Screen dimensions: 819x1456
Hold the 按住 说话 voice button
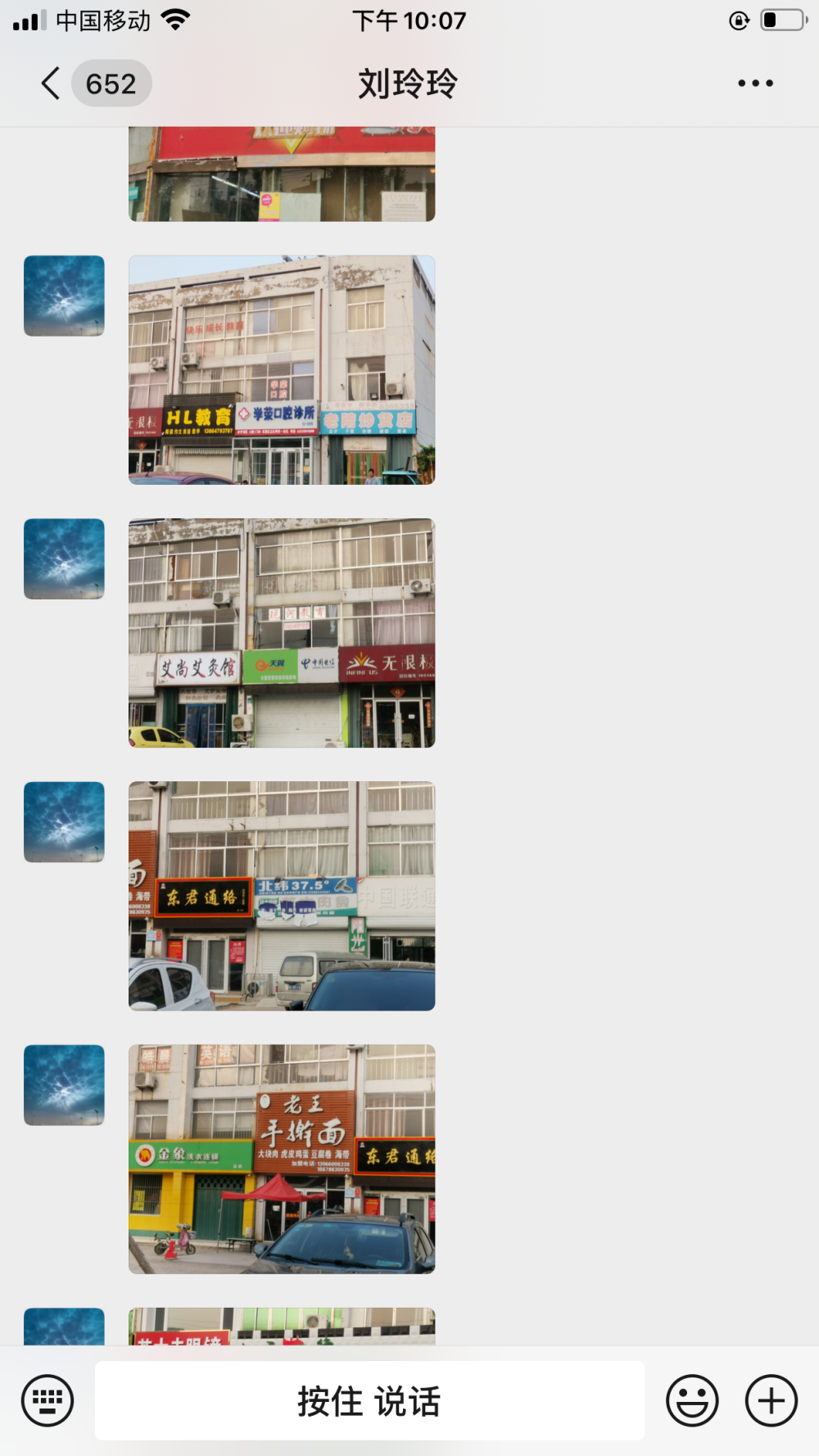point(369,1400)
